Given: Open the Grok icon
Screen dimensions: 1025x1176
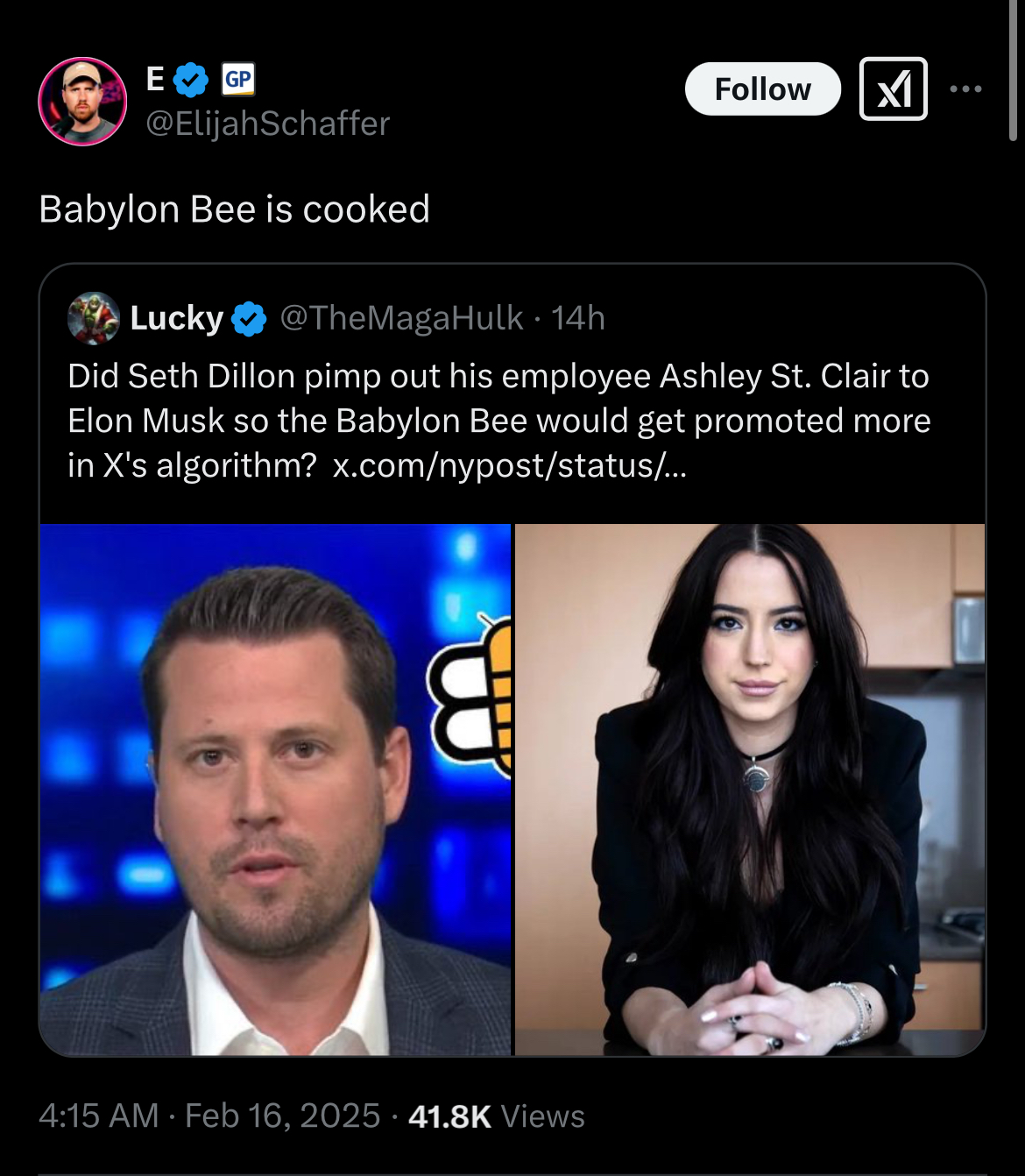Looking at the screenshot, I should [x=893, y=89].
